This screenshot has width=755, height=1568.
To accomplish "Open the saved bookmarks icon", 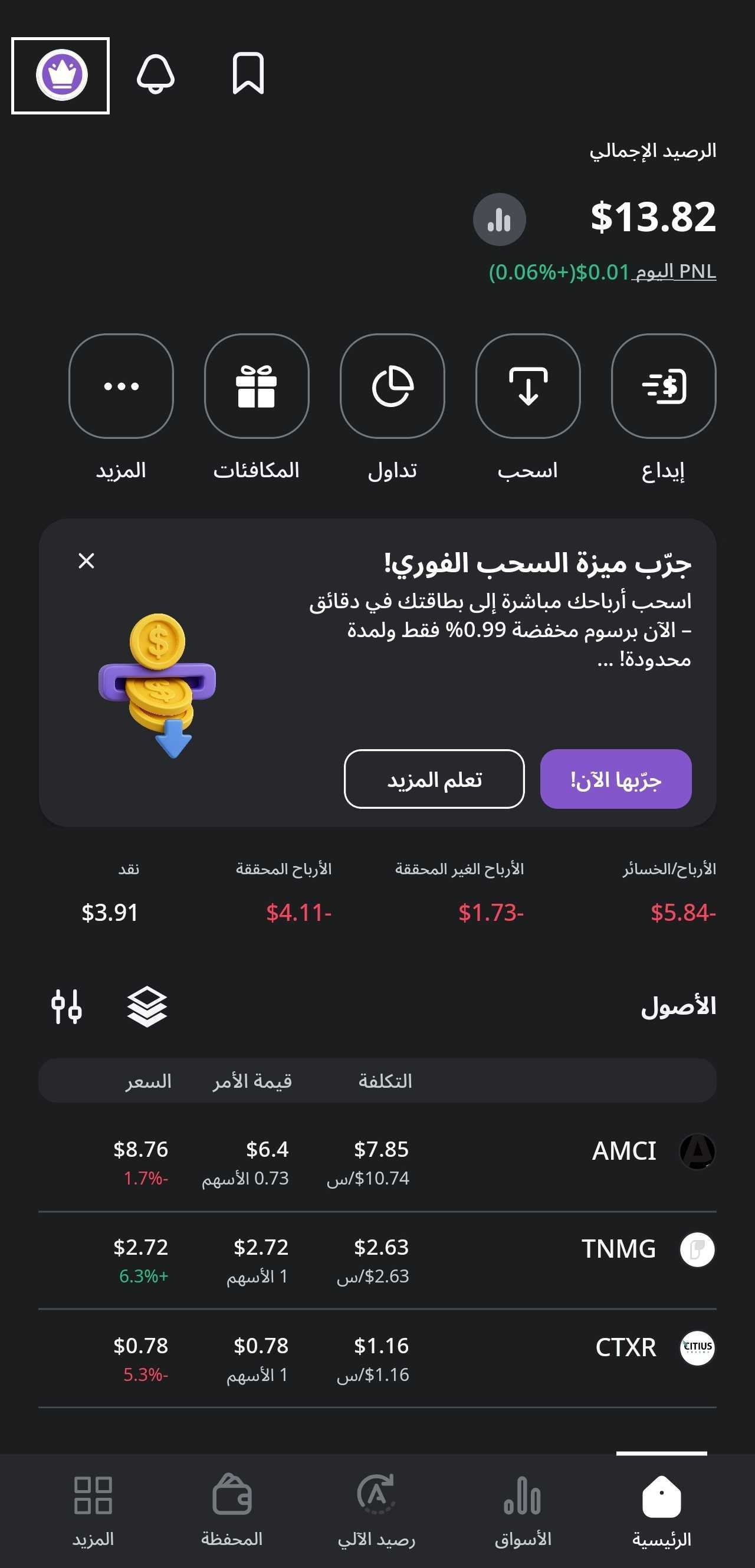I will 248,74.
